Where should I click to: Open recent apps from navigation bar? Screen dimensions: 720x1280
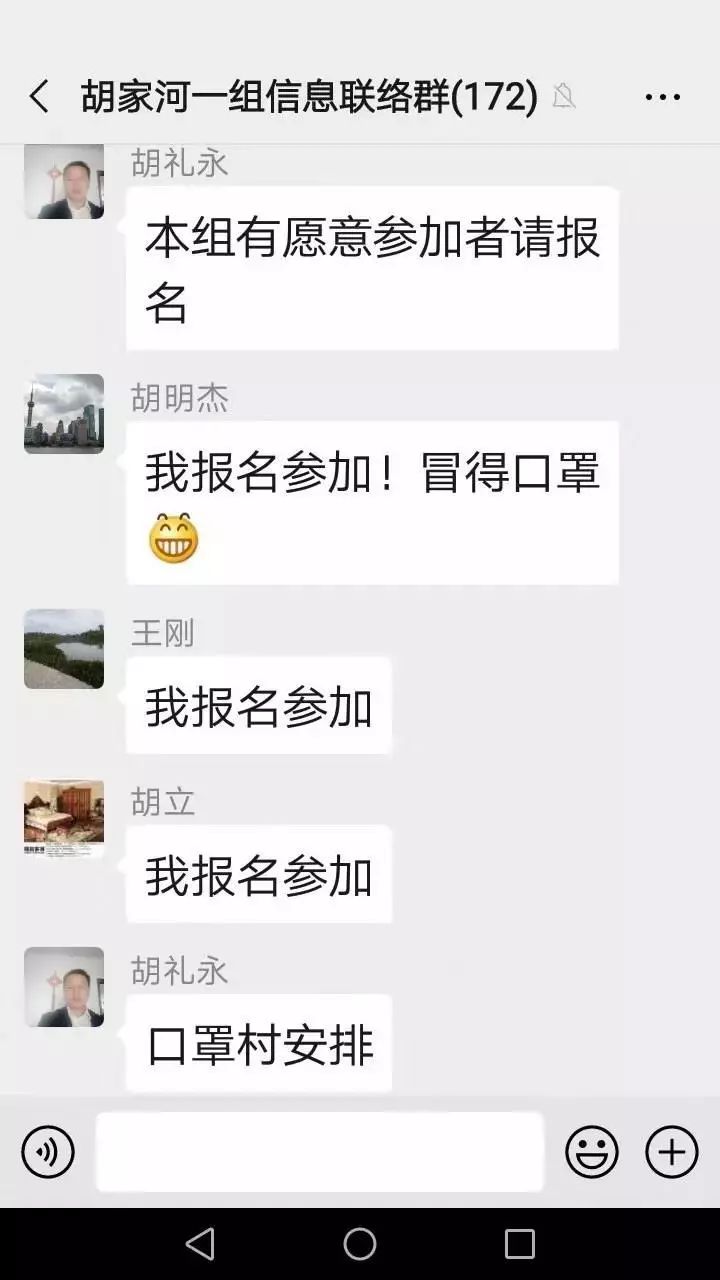(x=519, y=1244)
